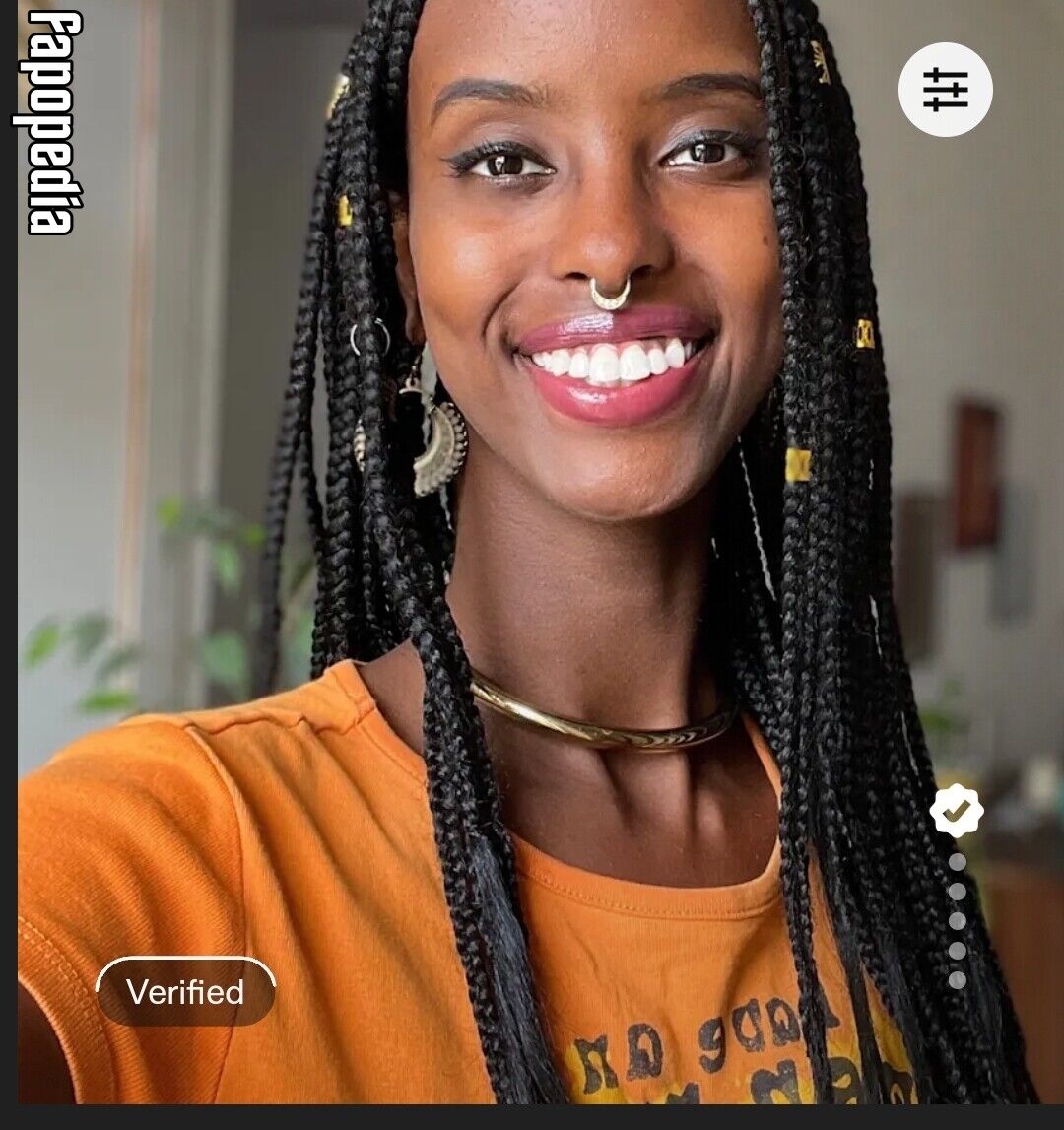Screen dimensions: 1064x1130
Task: Open the profile photo in full view
Action: tap(531, 552)
